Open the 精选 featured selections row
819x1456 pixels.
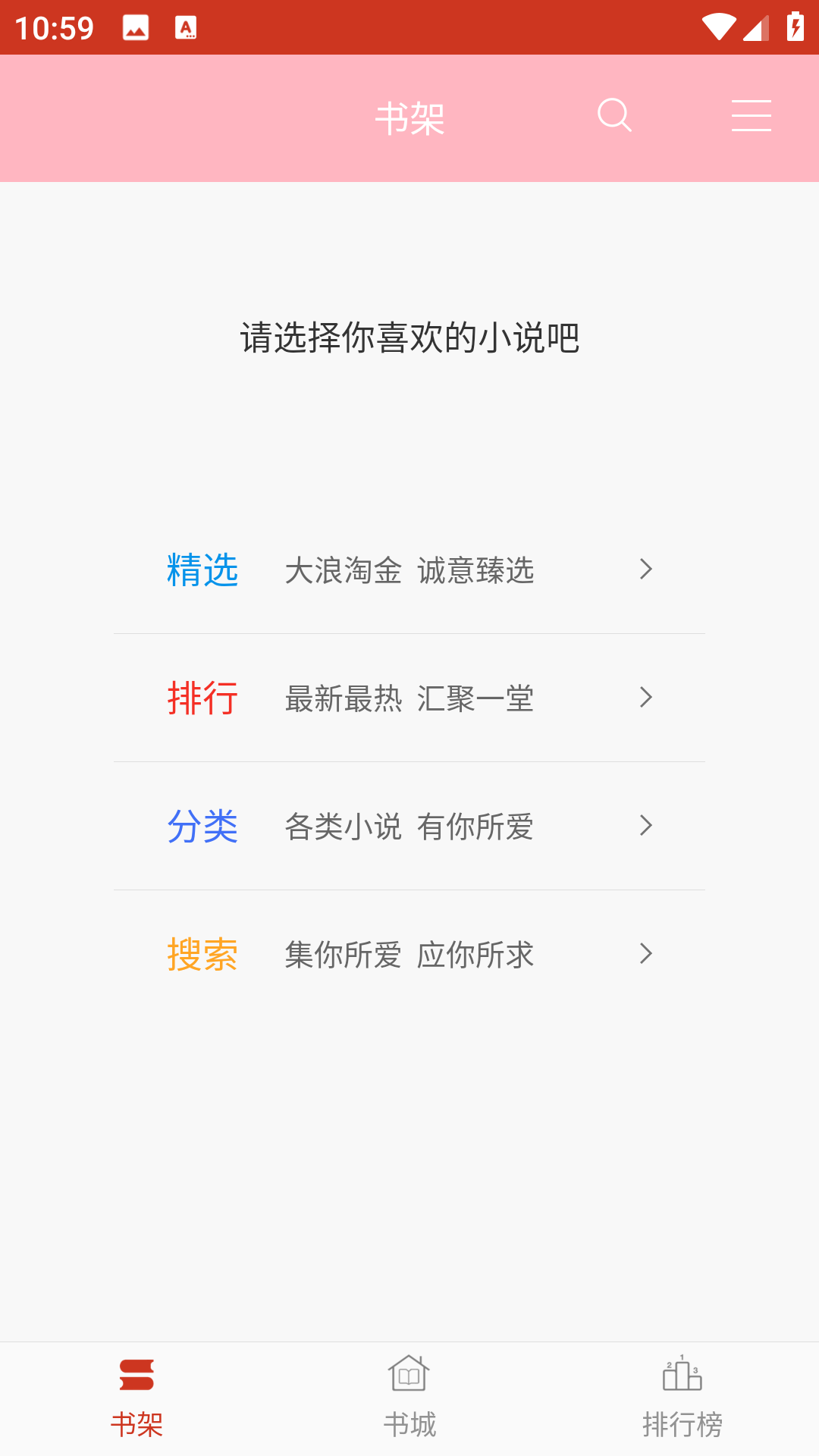click(409, 570)
